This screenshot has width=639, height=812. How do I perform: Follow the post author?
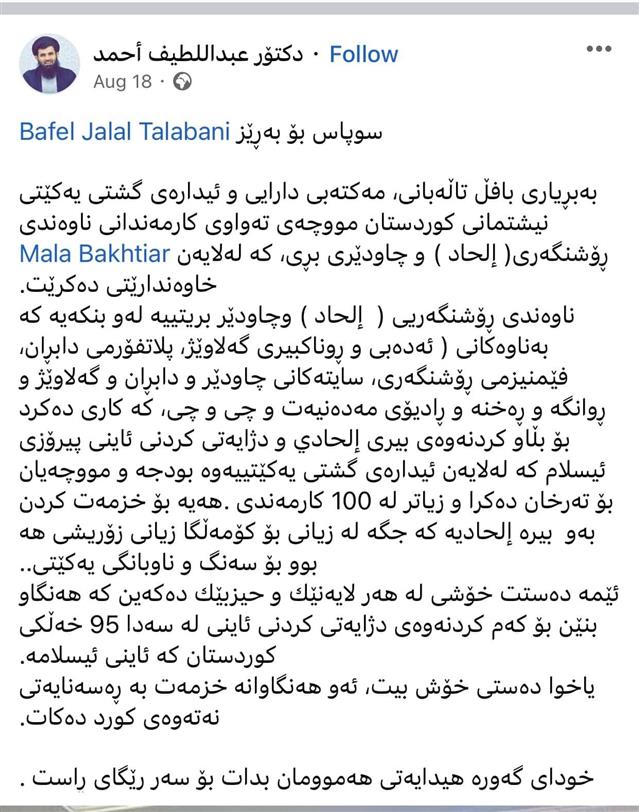(x=363, y=54)
